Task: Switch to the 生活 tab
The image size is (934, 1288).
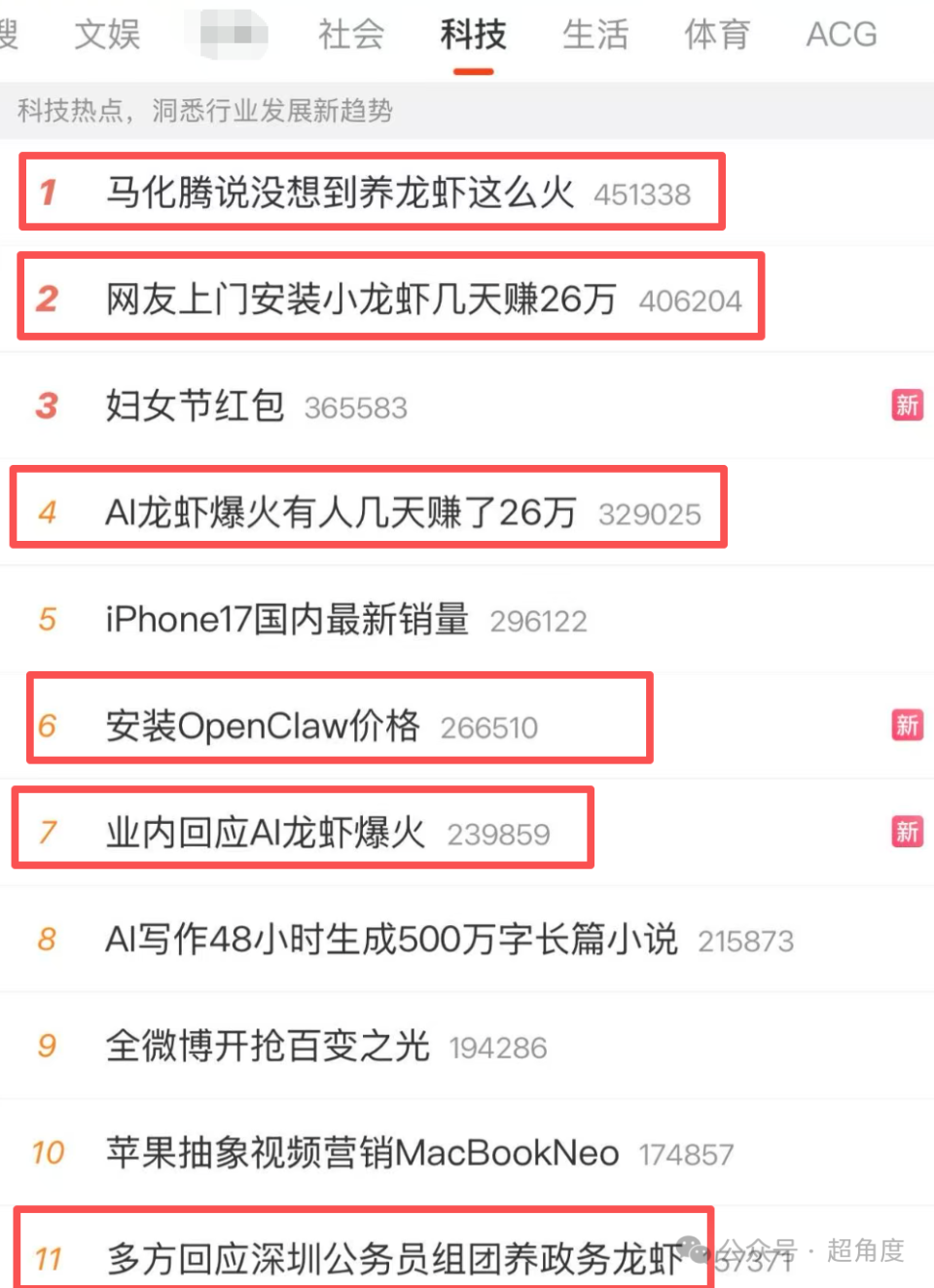Action: click(595, 35)
